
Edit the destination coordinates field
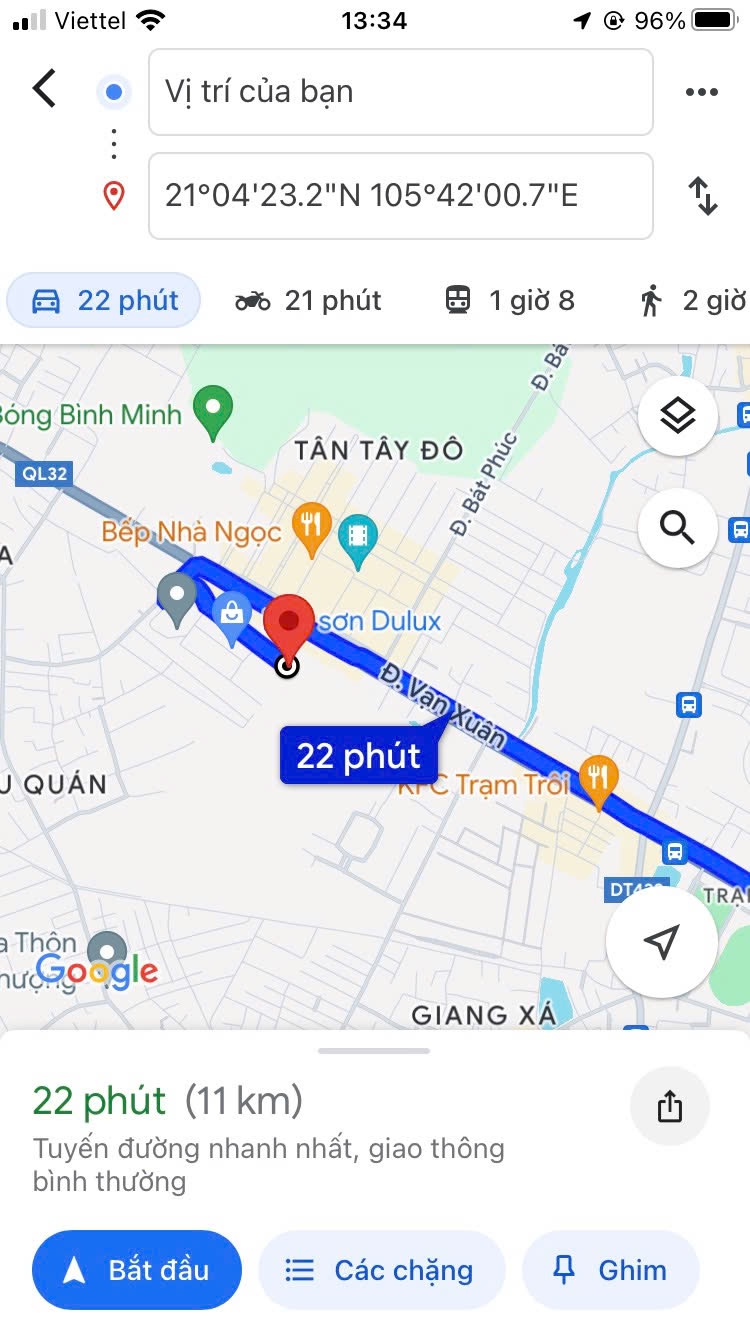tap(400, 196)
